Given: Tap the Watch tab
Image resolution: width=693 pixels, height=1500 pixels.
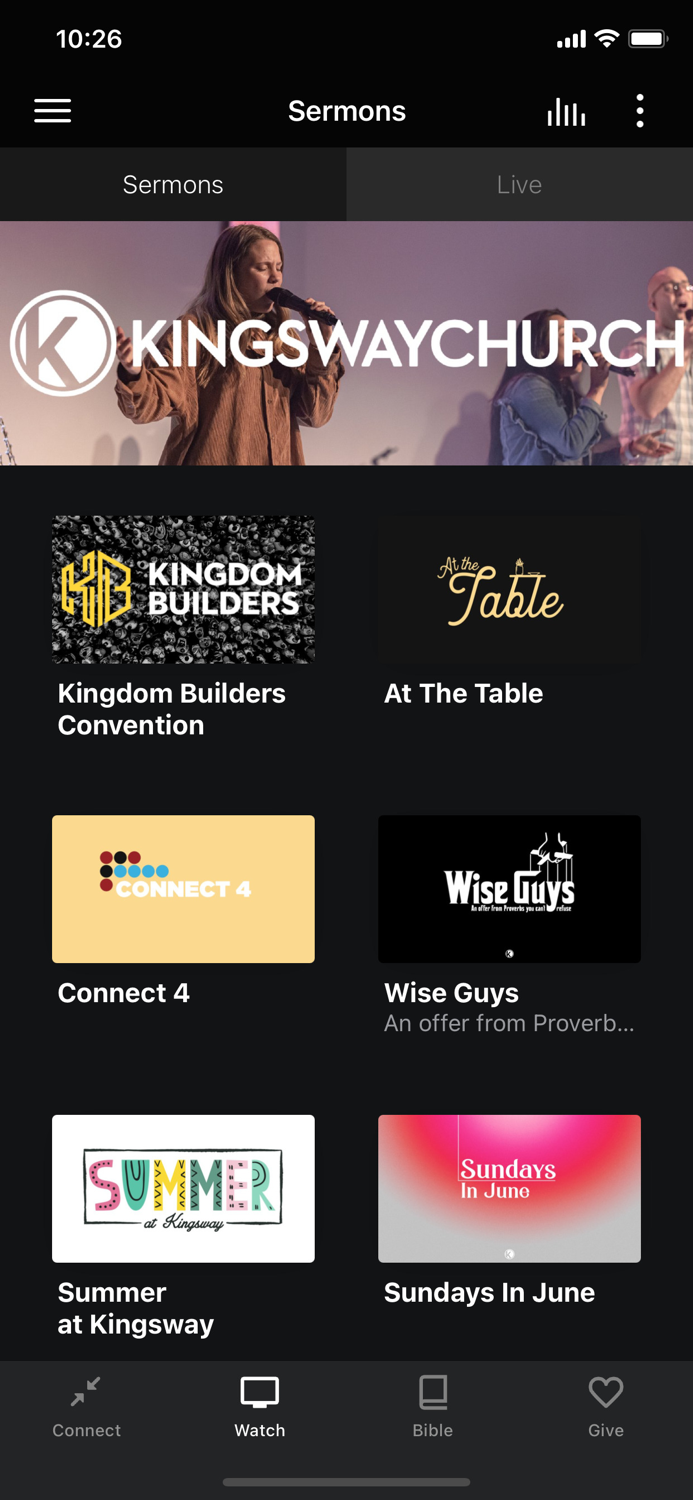Looking at the screenshot, I should 260,1407.
